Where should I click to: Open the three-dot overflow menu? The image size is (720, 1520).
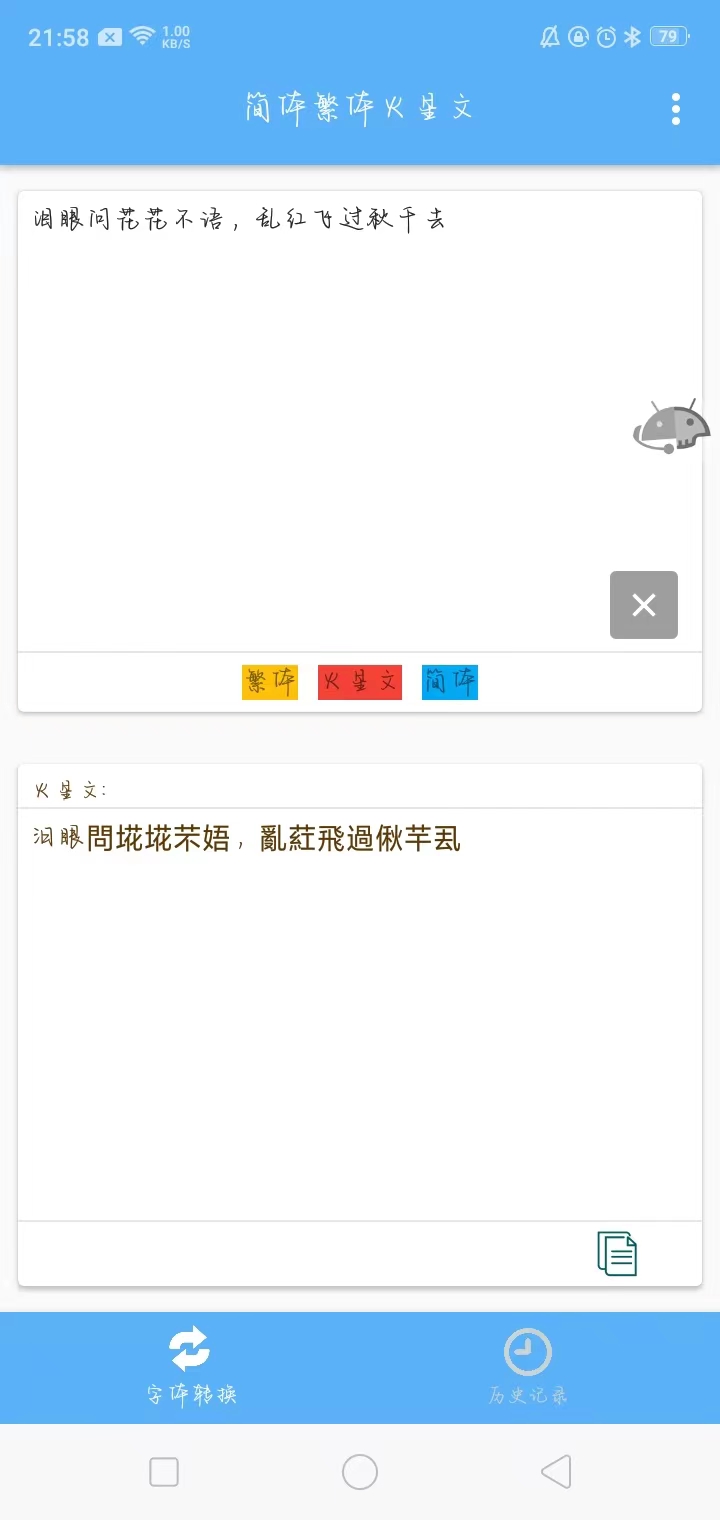coord(676,109)
